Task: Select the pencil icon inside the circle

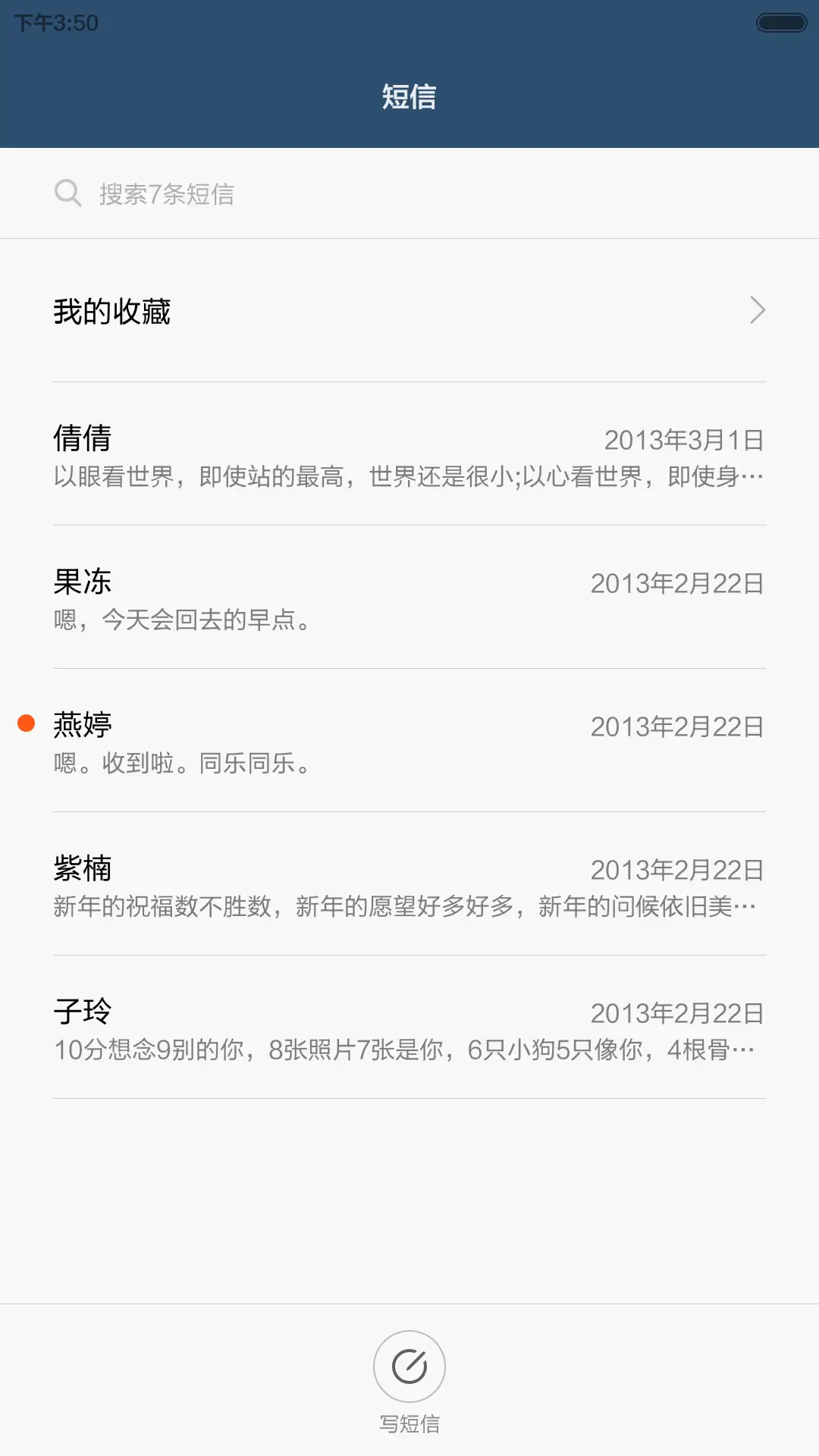Action: tap(409, 1365)
